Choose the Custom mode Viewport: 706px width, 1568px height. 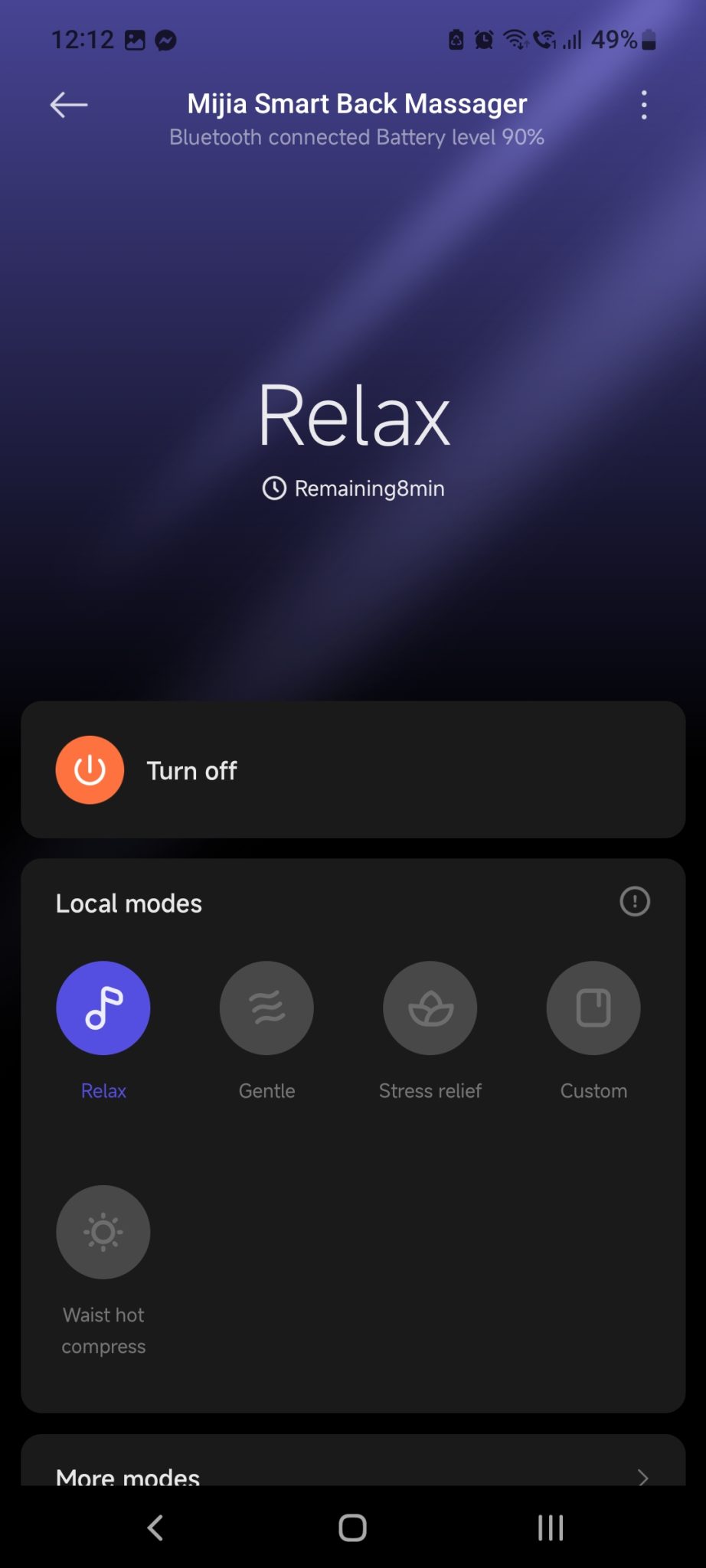(593, 1008)
